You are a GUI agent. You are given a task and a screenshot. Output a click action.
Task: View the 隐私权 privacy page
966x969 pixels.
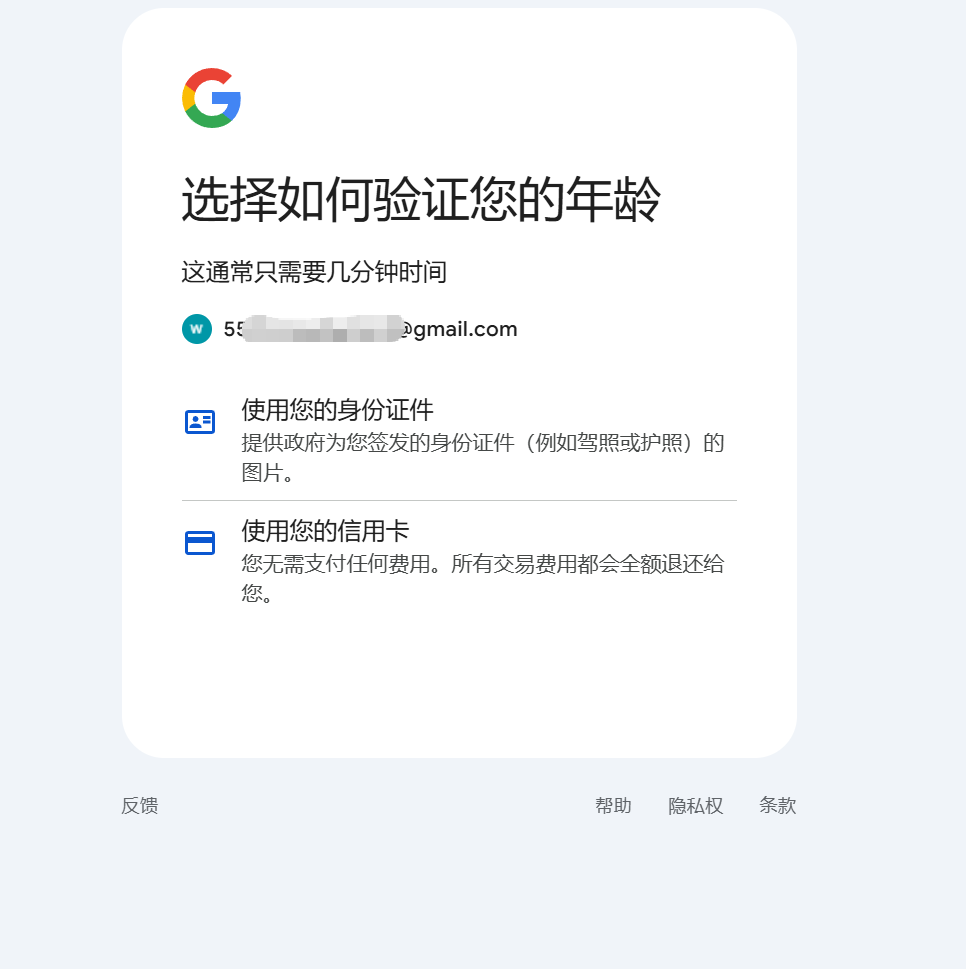click(695, 805)
